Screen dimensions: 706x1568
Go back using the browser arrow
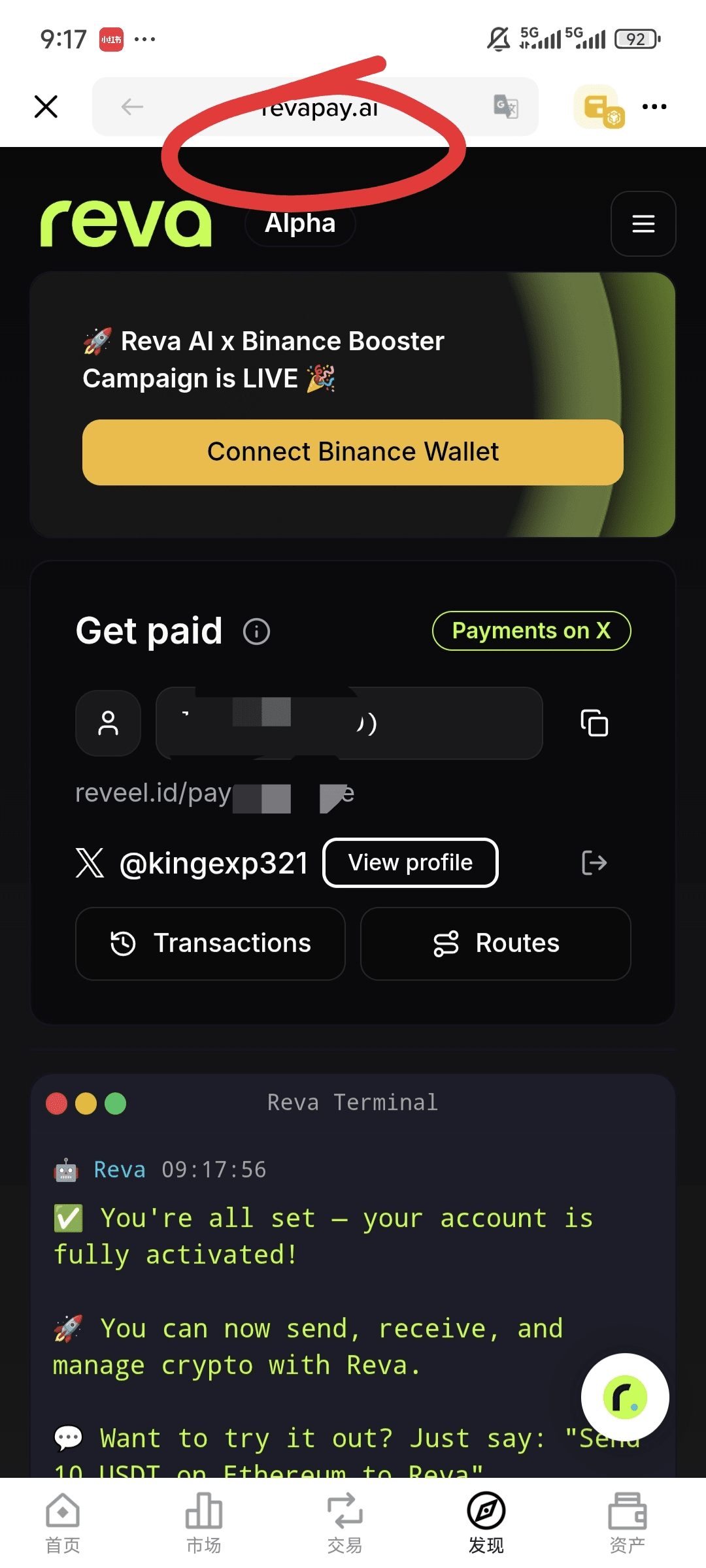pos(132,106)
